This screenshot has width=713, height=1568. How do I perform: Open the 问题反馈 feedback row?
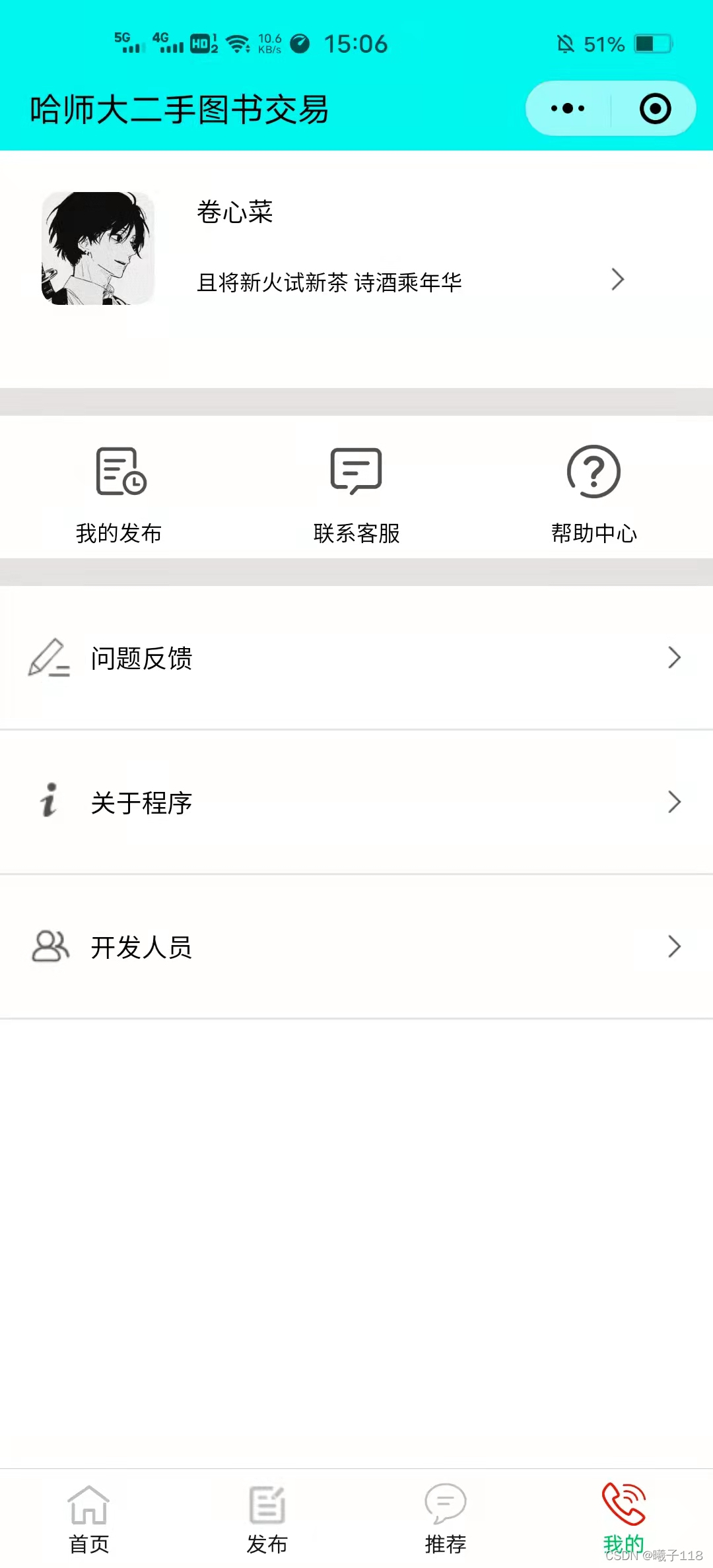click(356, 658)
